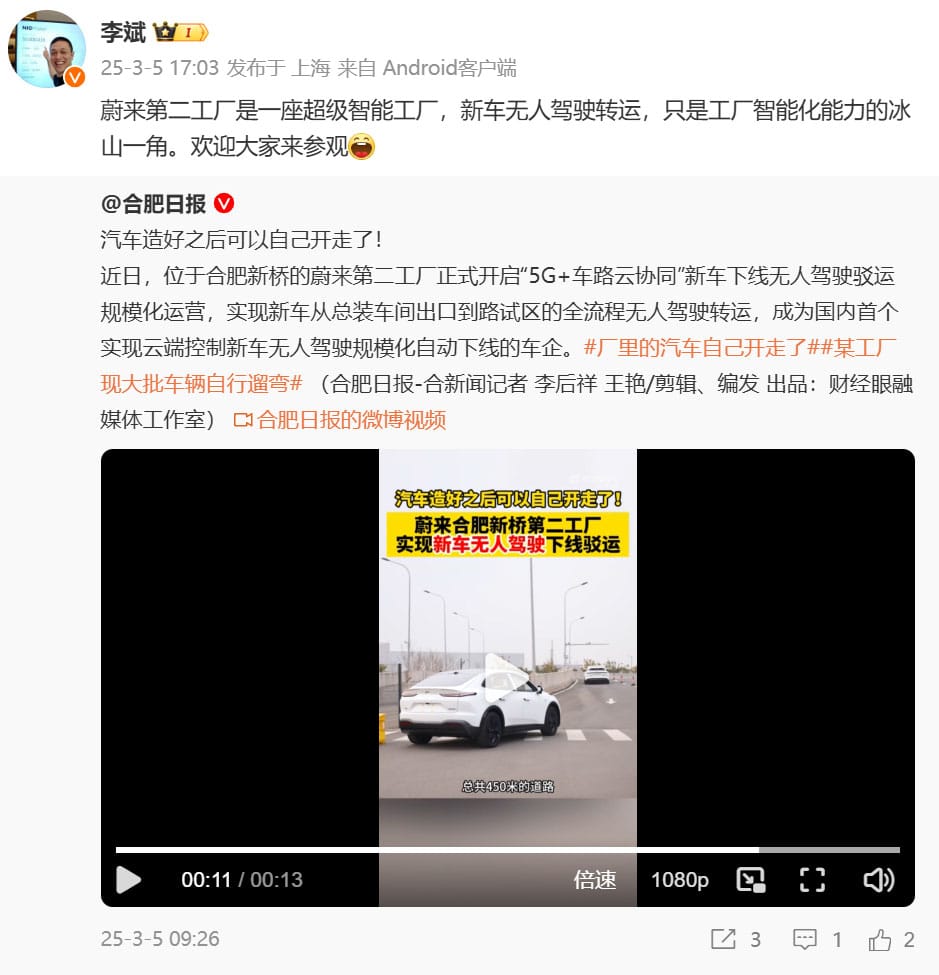Open the 李斌 username link
Image resolution: width=939 pixels, height=975 pixels.
(123, 32)
